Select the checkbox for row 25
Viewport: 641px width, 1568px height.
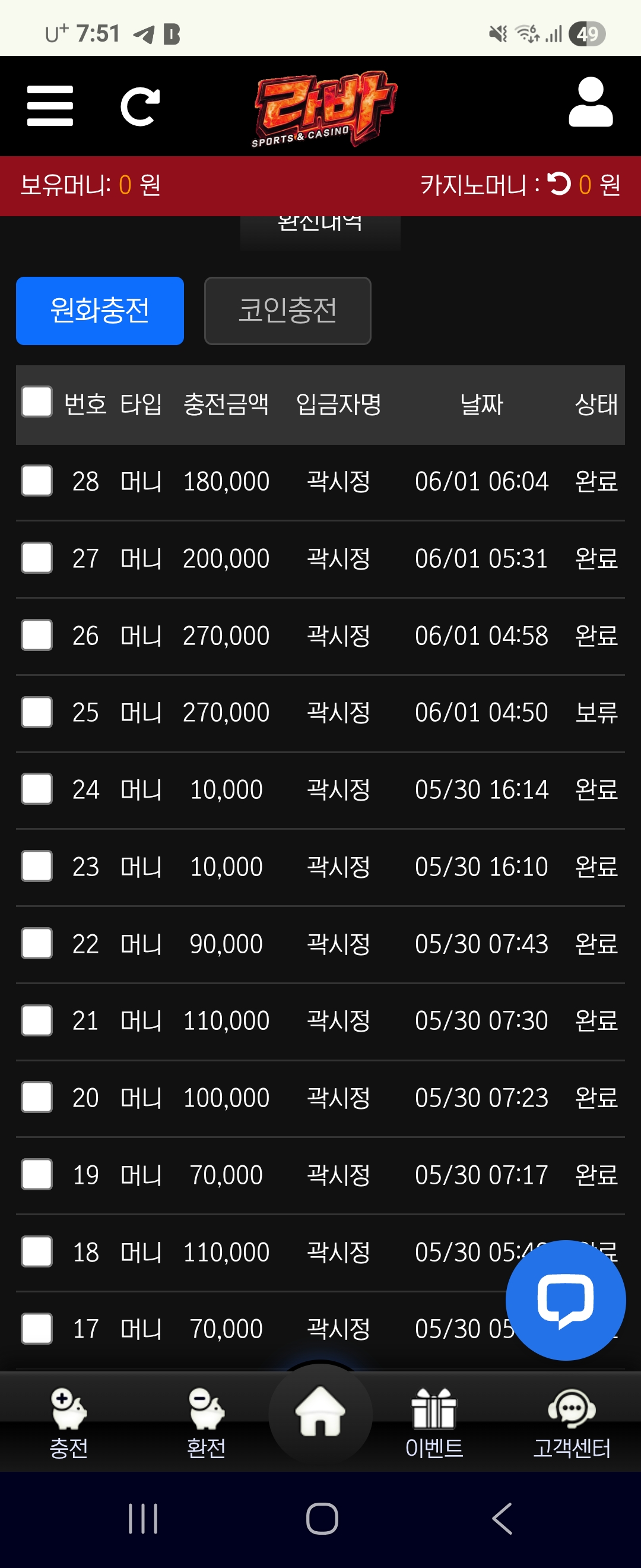click(36, 712)
